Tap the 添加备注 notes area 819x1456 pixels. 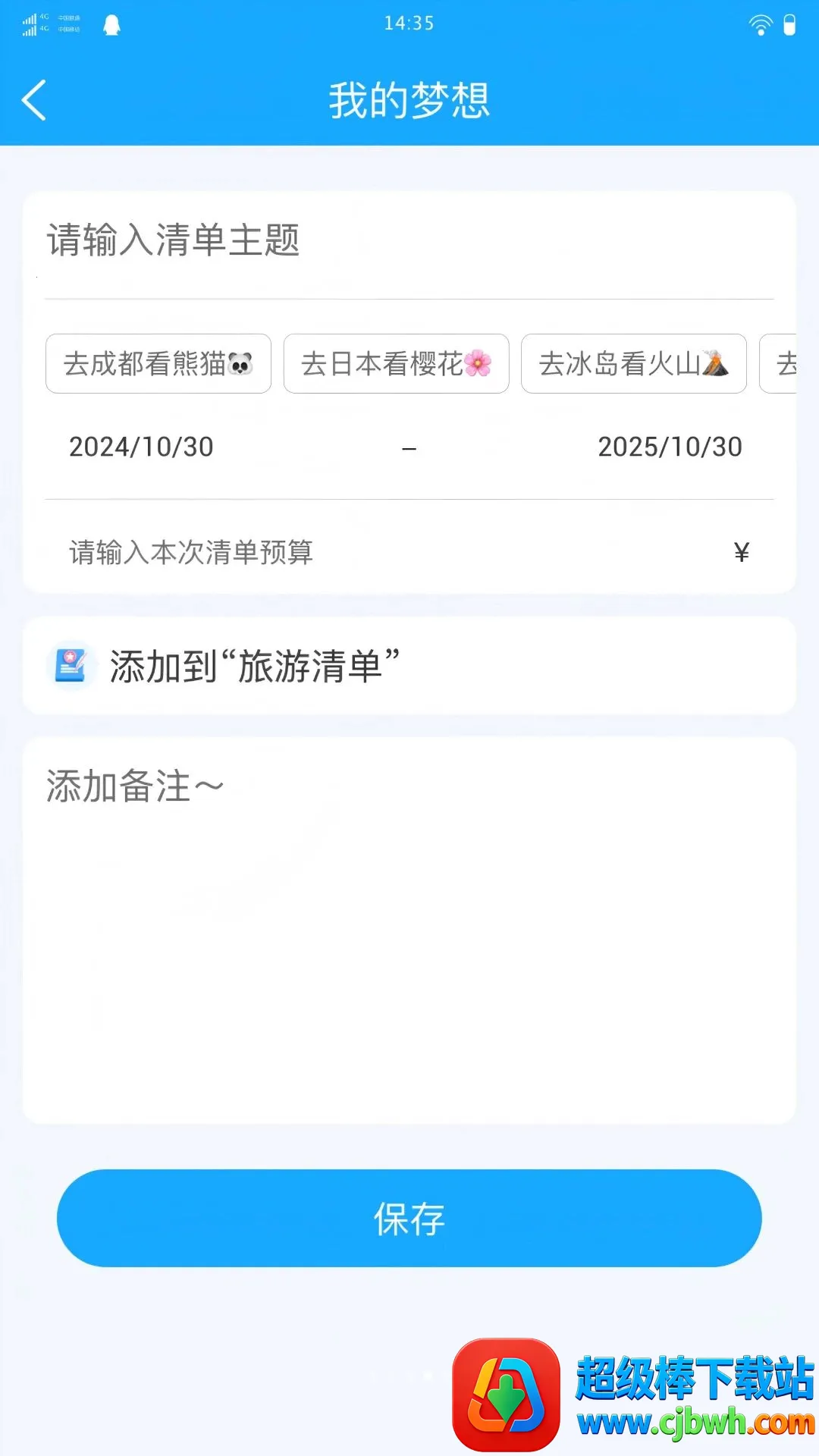[409, 930]
